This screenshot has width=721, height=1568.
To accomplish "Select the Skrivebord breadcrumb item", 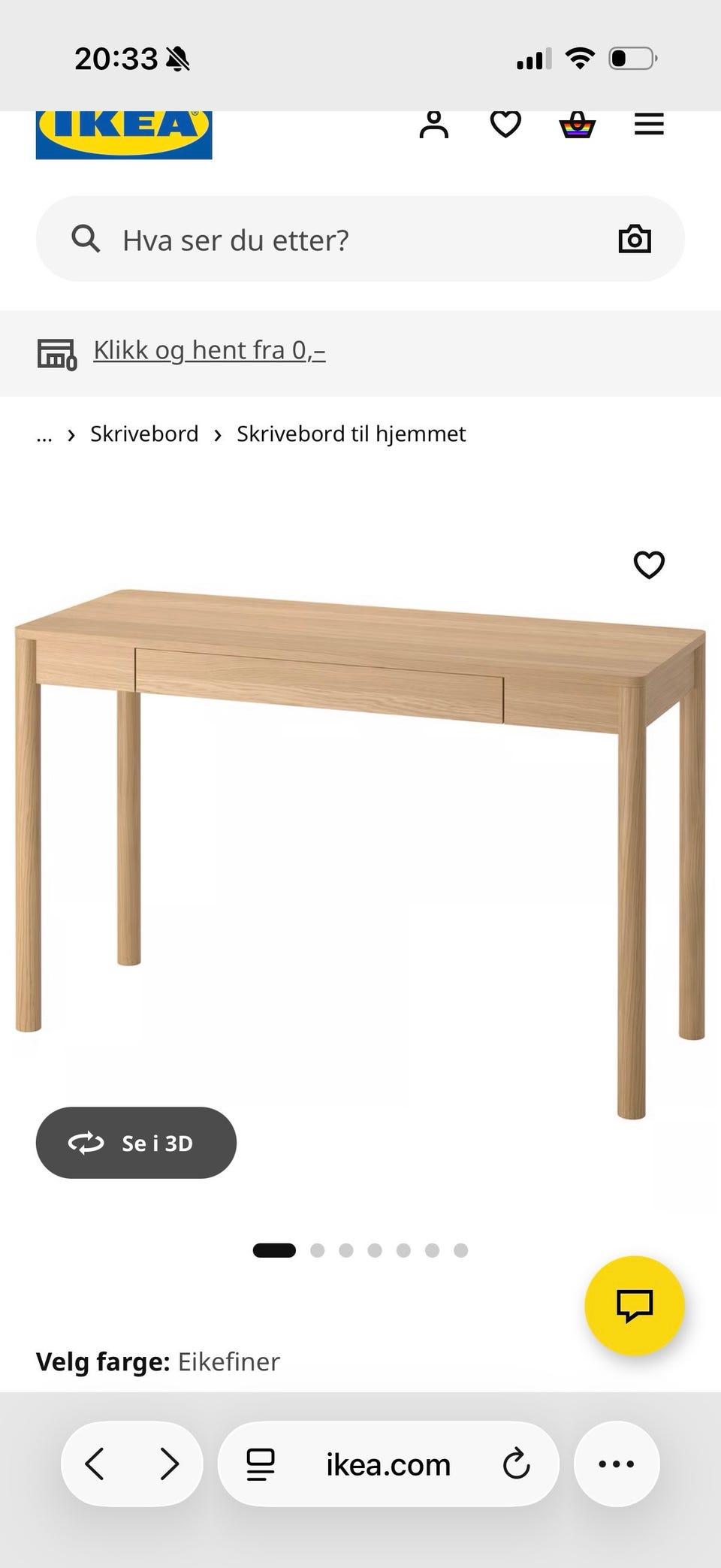I will point(144,434).
